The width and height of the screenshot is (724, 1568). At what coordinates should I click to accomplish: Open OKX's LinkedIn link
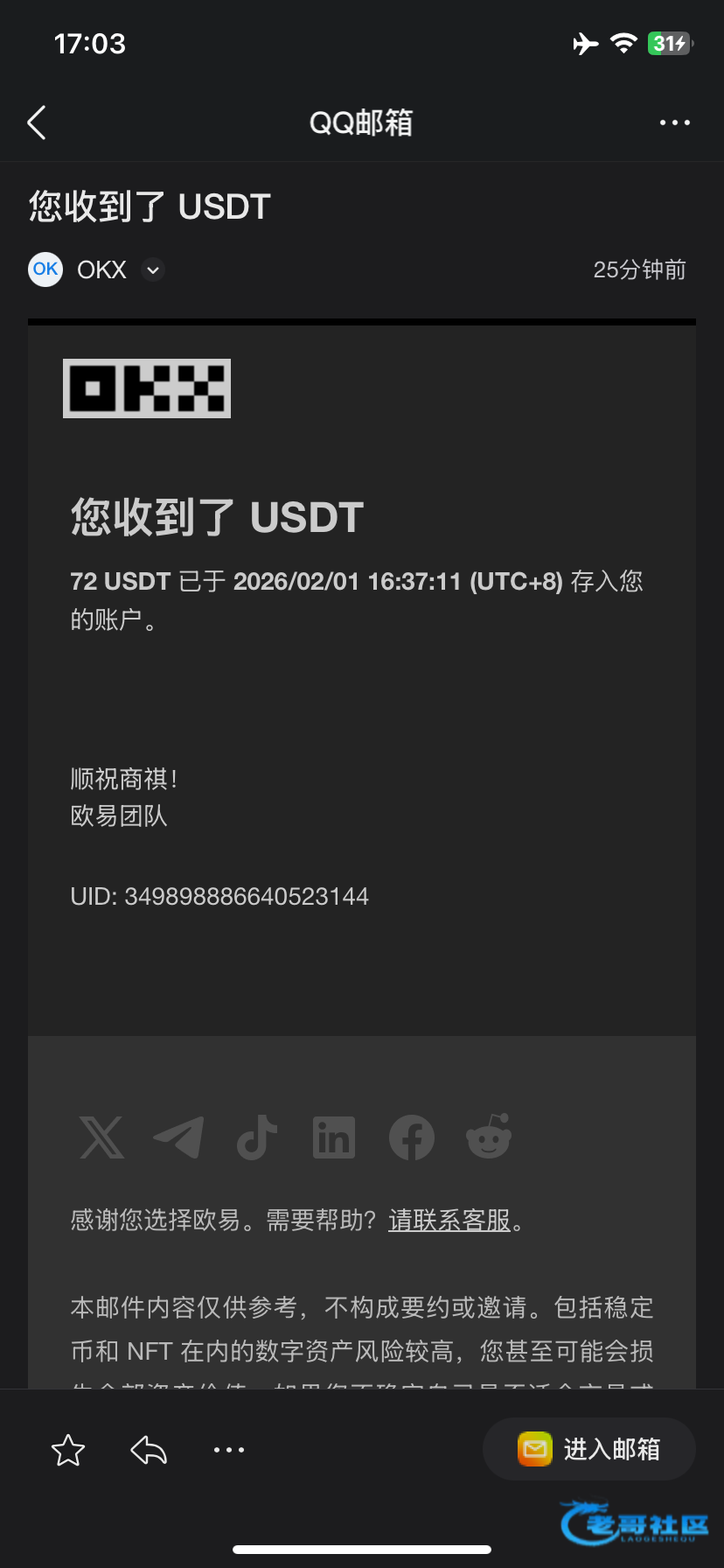[334, 1137]
